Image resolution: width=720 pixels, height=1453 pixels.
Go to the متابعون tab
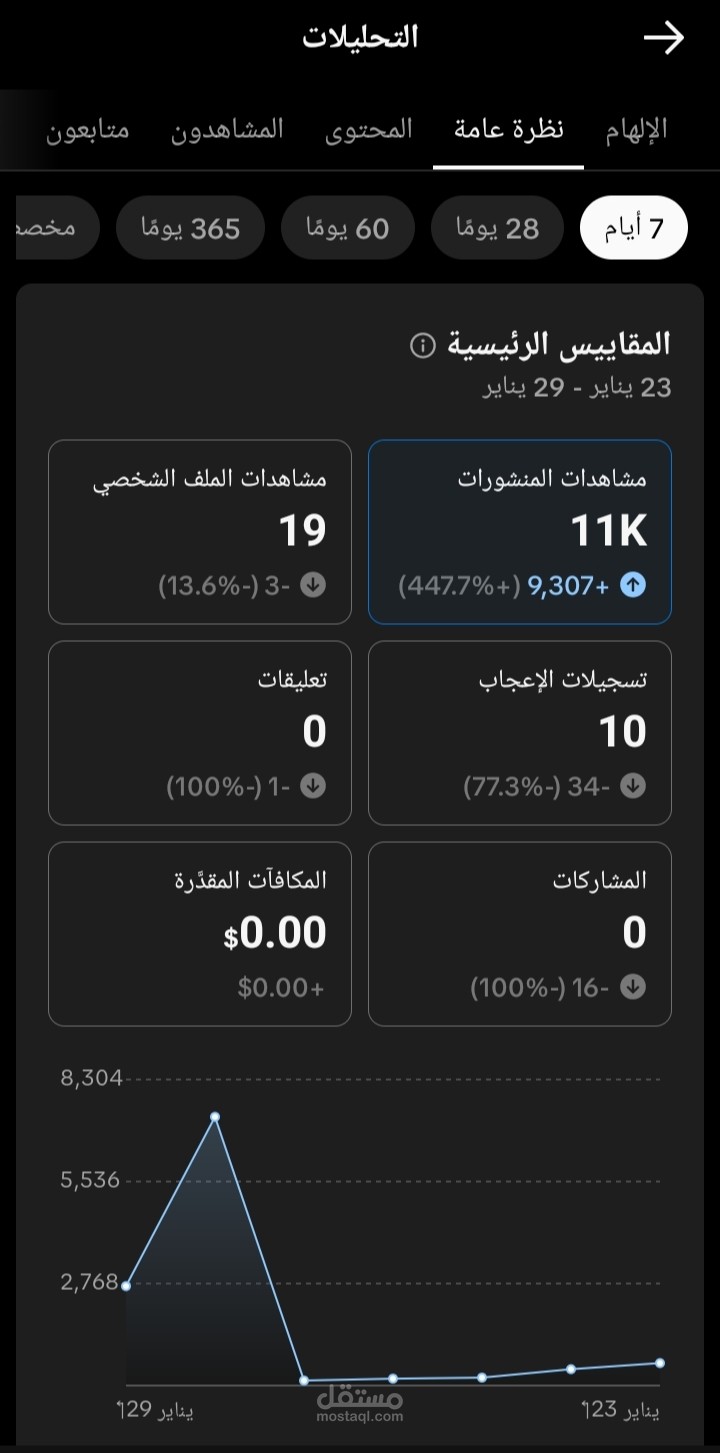(x=88, y=130)
